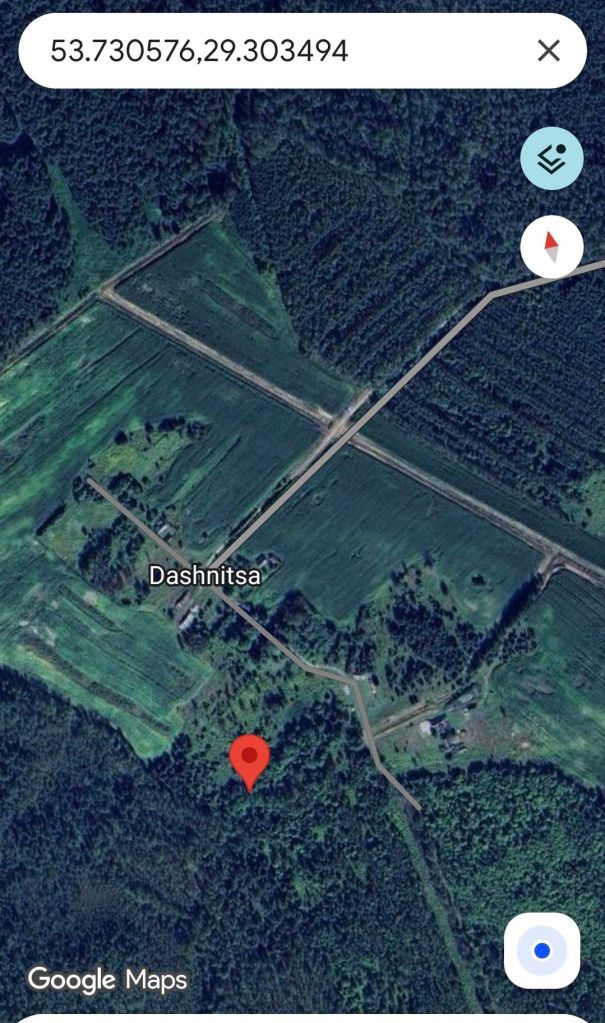Select the Dashnitsa place label
Viewport: 605px width, 1023px height.
click(205, 575)
